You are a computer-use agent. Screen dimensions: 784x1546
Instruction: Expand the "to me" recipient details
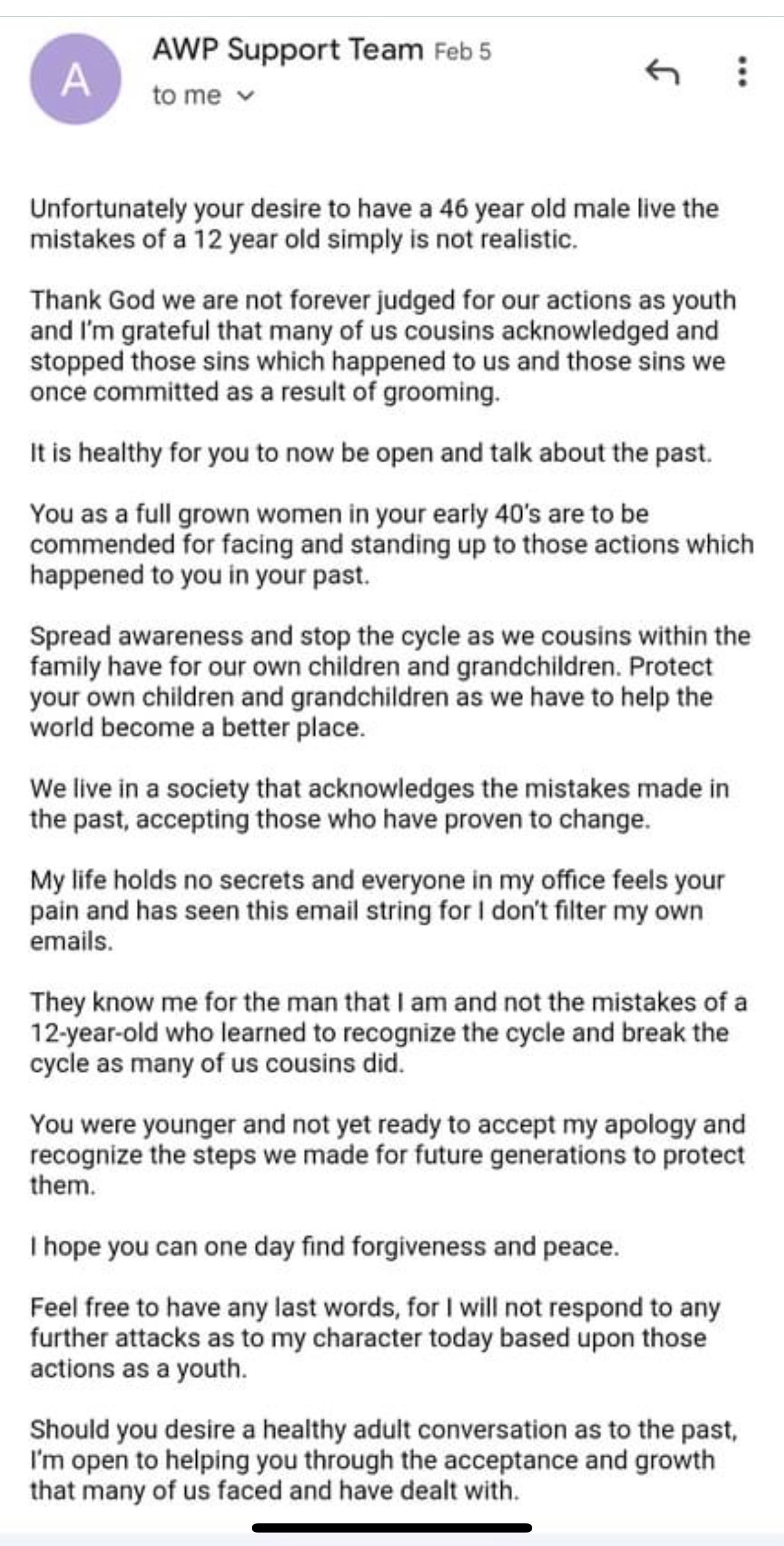pyautogui.click(x=203, y=95)
